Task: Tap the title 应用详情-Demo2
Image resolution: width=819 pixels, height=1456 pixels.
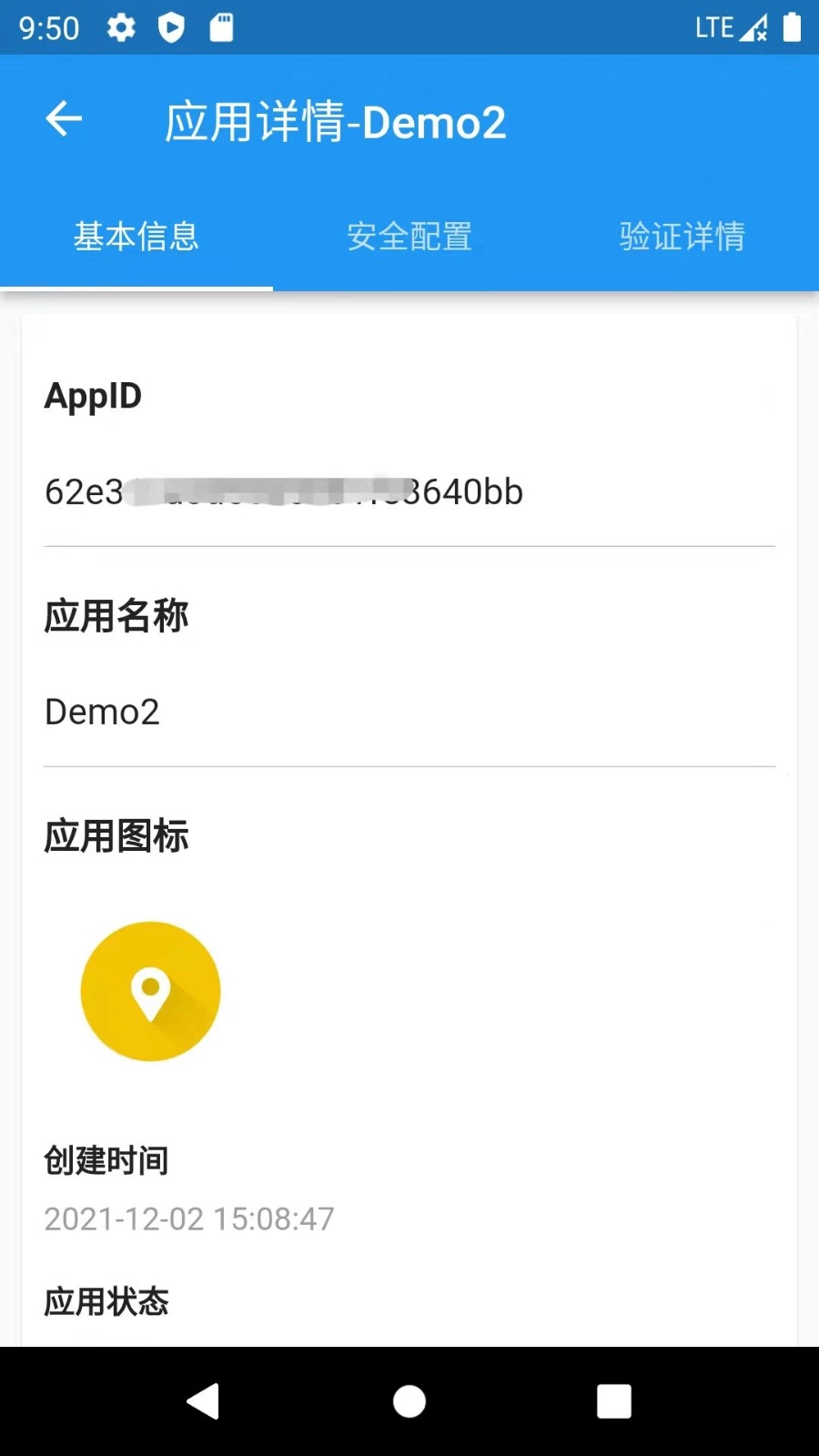Action: [336, 122]
